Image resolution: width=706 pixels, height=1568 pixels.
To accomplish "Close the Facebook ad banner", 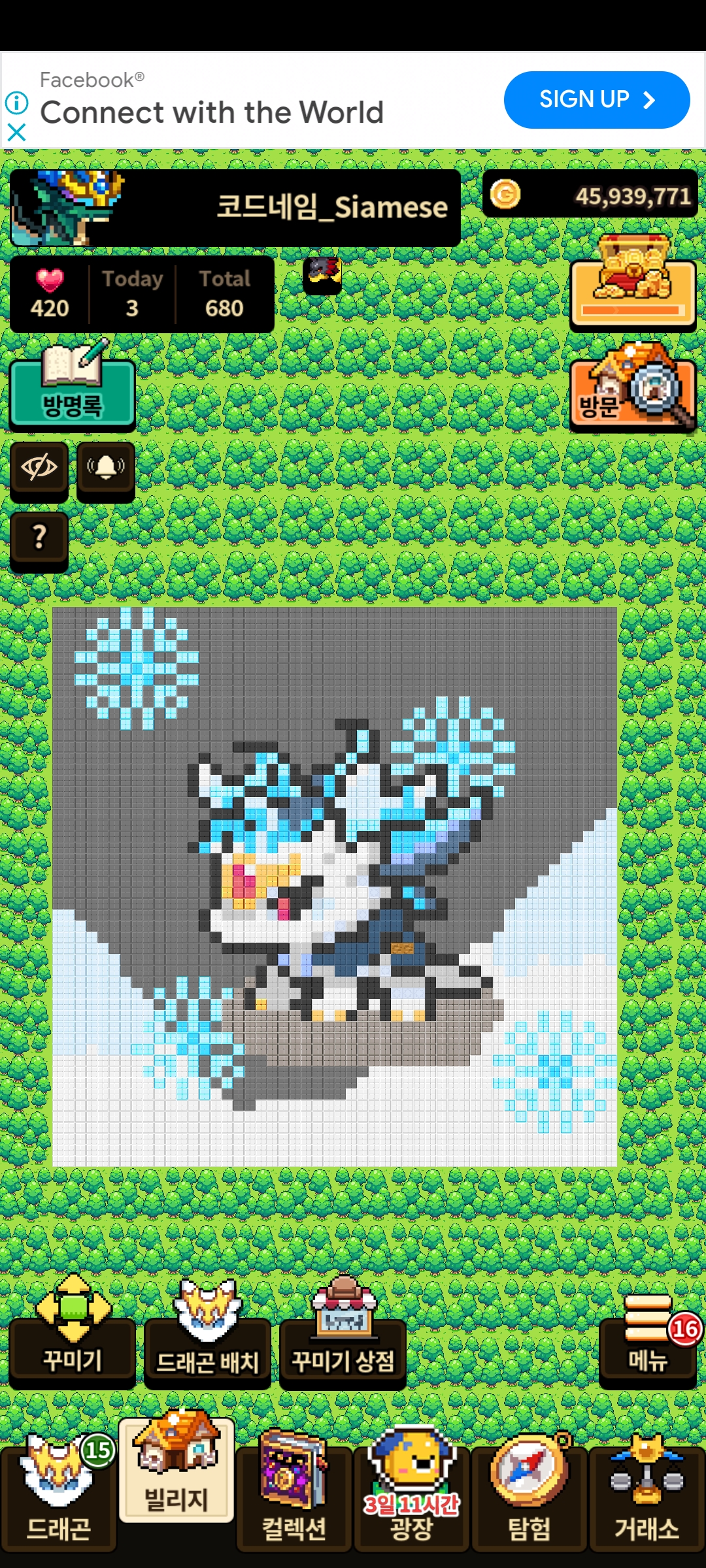I will point(16,133).
